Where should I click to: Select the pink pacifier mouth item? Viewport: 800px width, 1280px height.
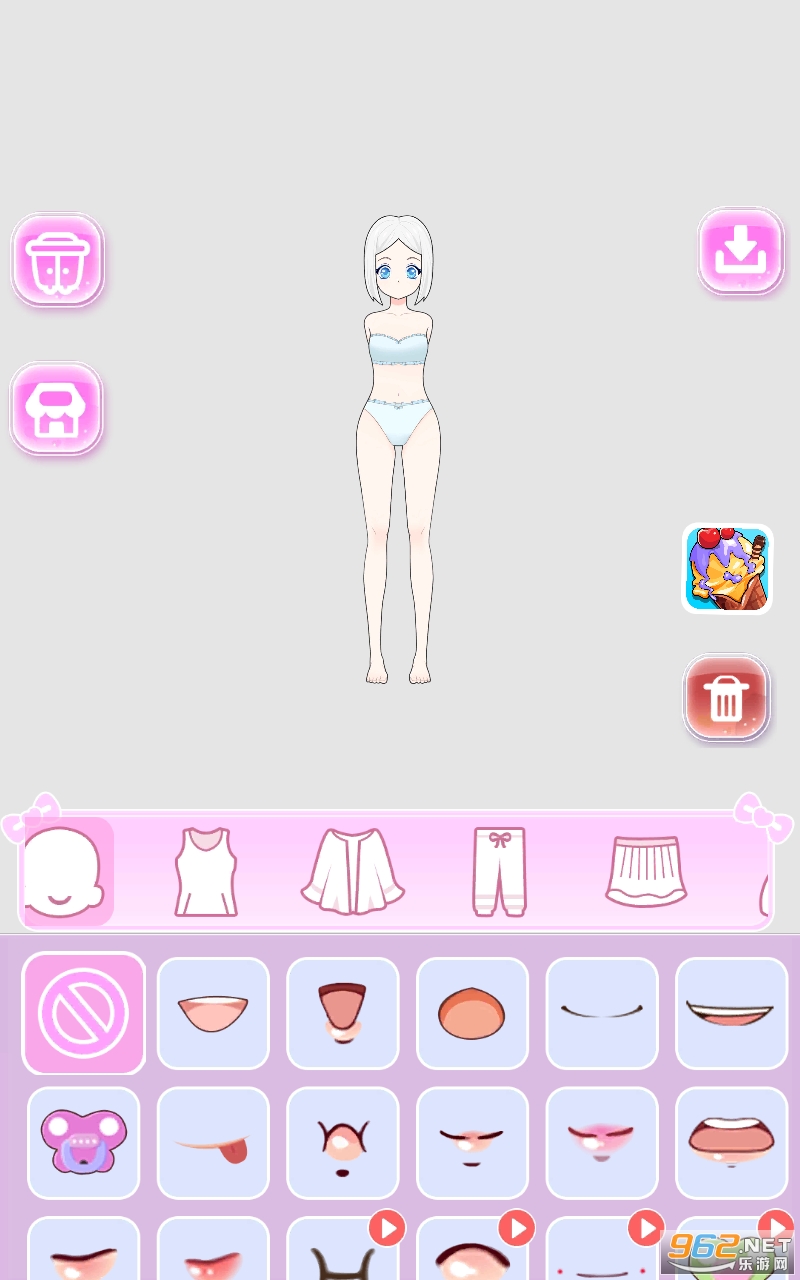[84, 1143]
